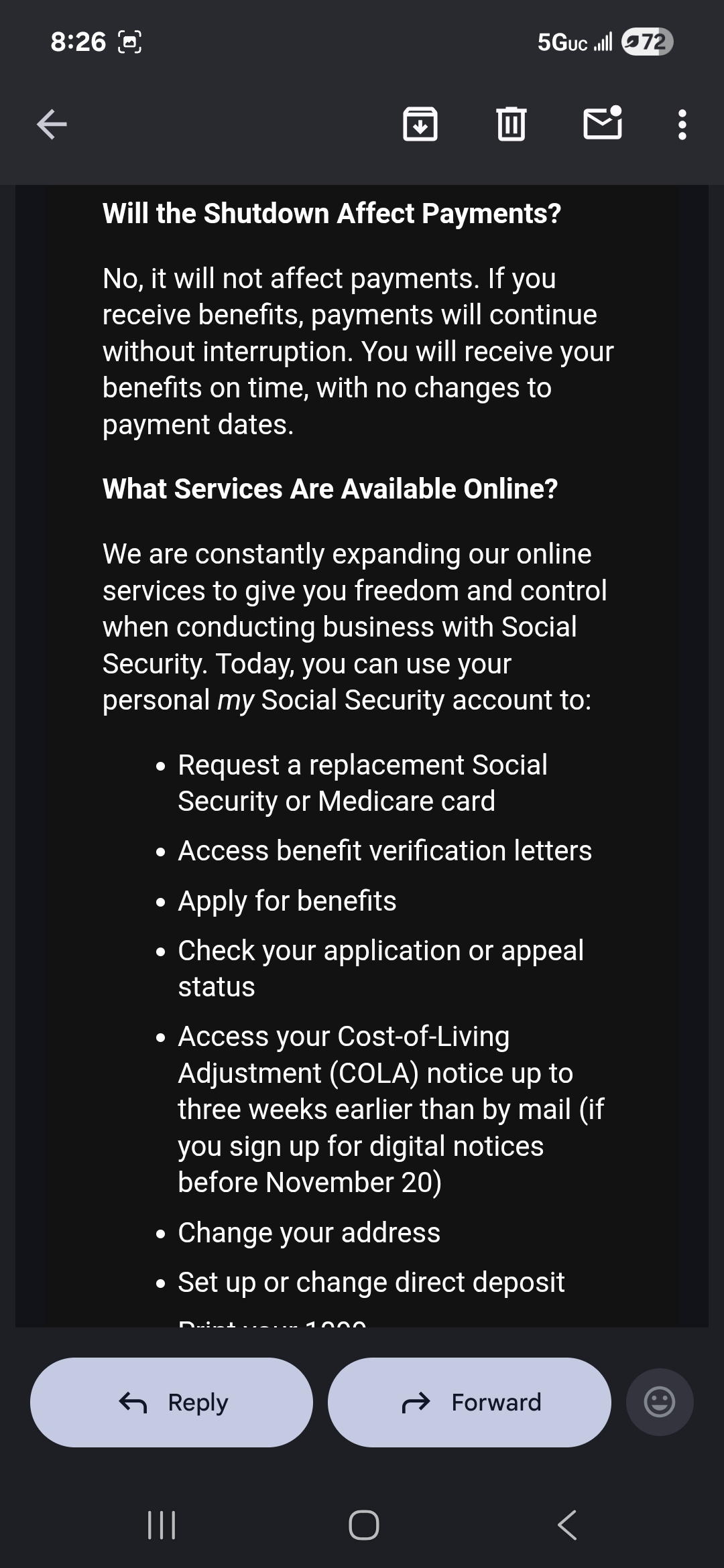Mark the email as unread
This screenshot has width=724, height=1568.
click(x=601, y=123)
